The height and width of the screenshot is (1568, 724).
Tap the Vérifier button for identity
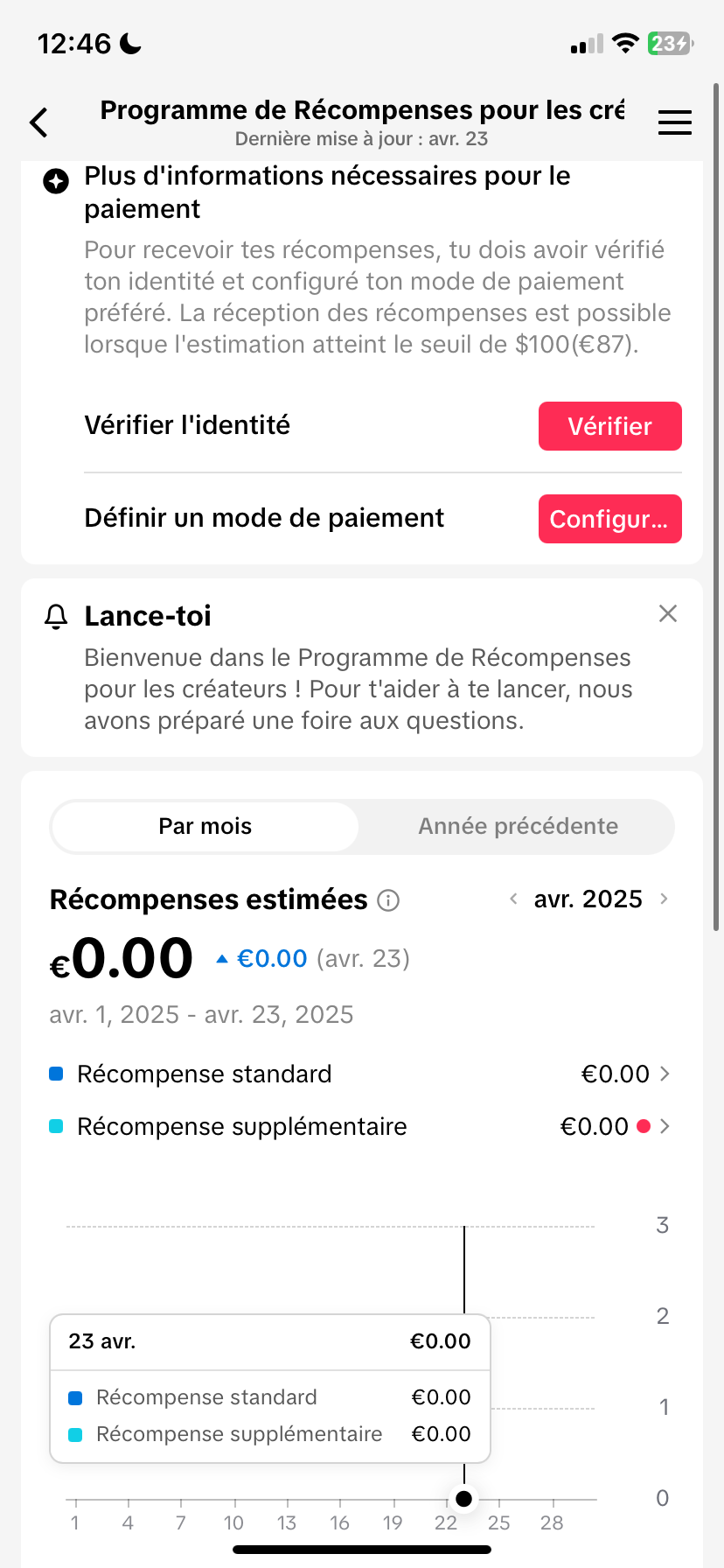pyautogui.click(x=609, y=426)
